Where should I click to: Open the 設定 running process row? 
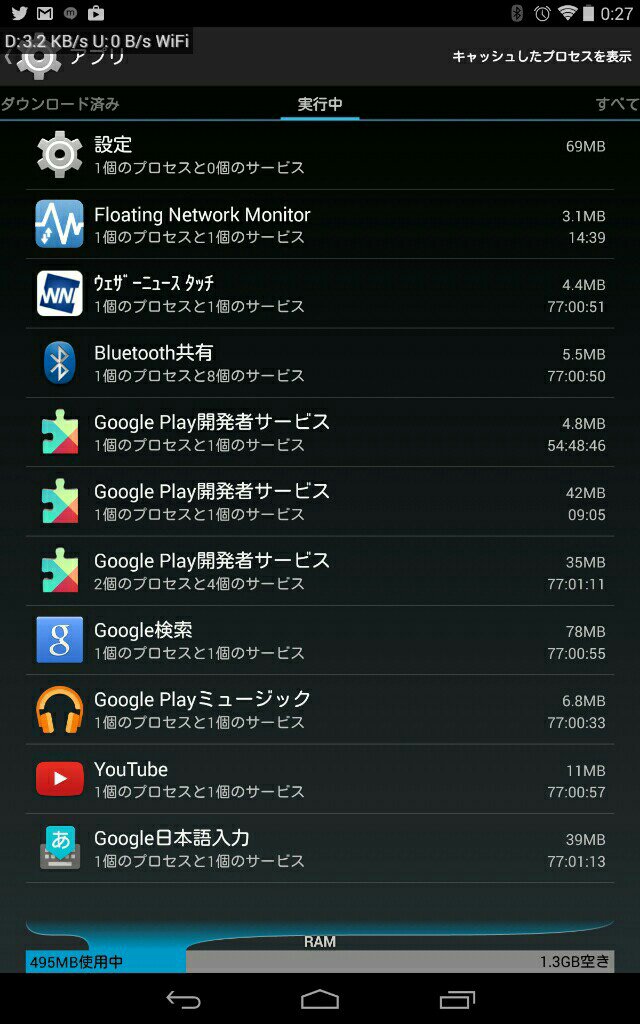pos(320,155)
